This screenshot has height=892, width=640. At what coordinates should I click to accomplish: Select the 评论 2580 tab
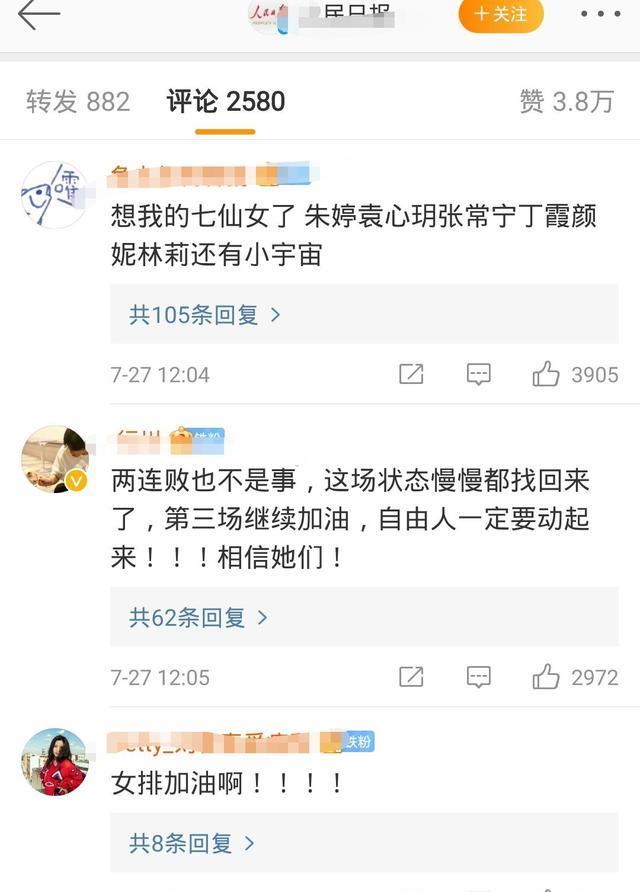tap(226, 102)
